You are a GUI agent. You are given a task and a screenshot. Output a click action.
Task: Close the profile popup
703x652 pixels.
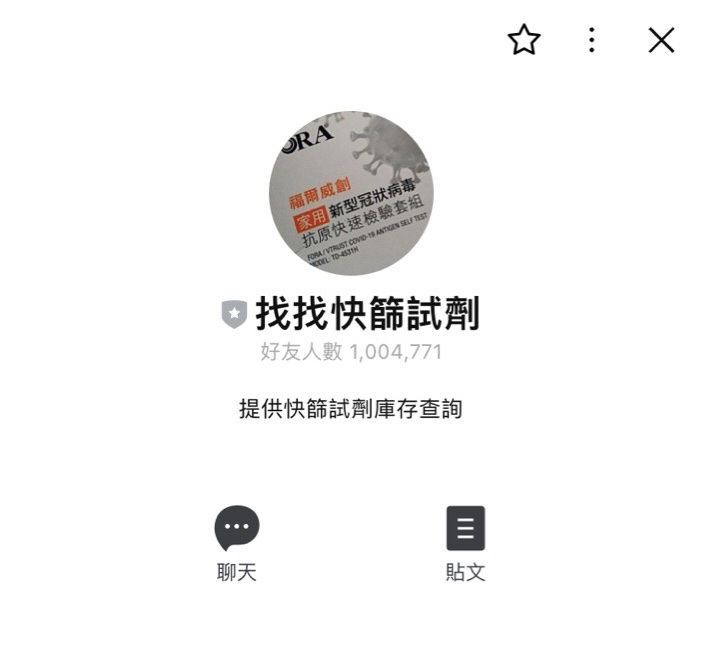[x=661, y=40]
